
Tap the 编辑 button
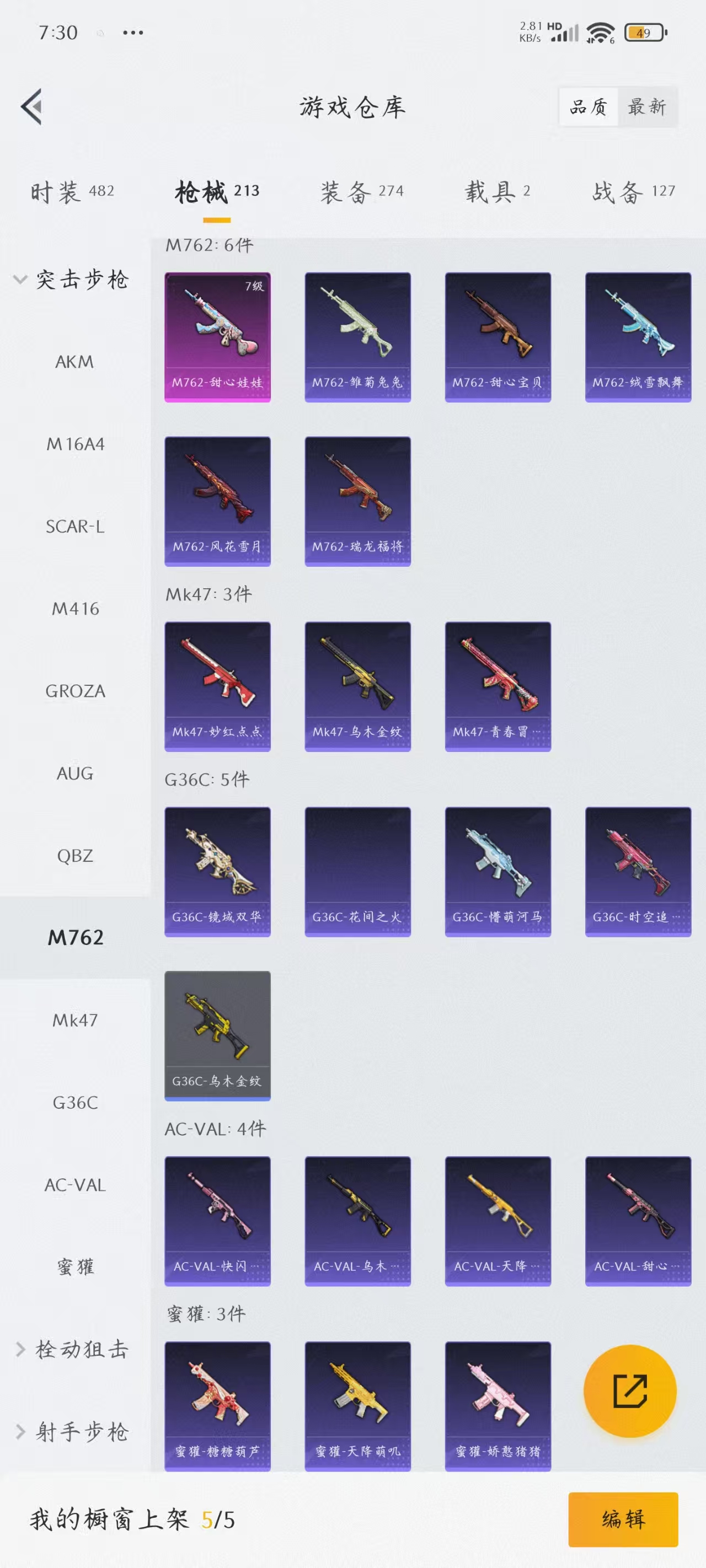(x=623, y=1519)
